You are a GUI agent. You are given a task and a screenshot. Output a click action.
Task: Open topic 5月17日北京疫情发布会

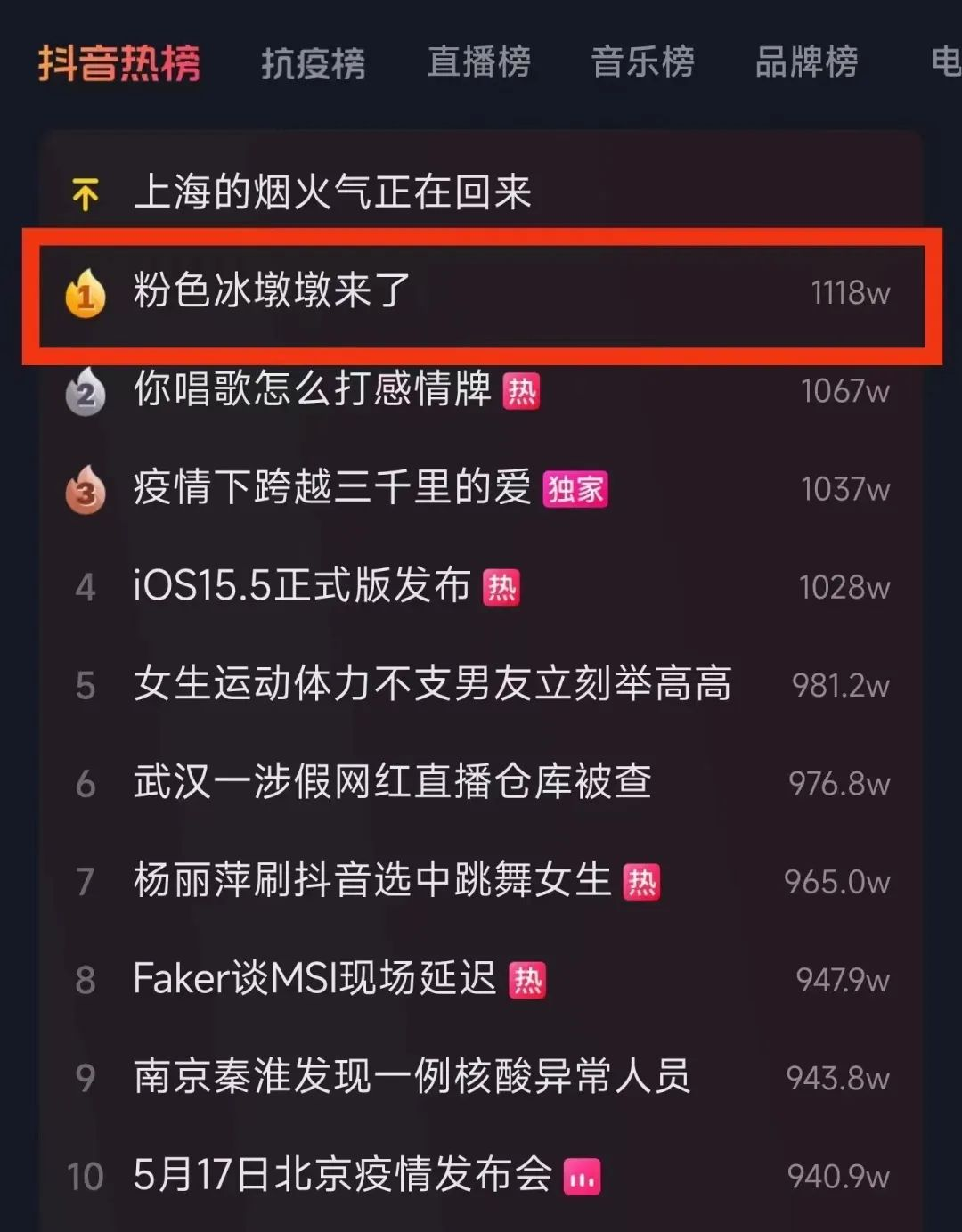coord(343,1174)
